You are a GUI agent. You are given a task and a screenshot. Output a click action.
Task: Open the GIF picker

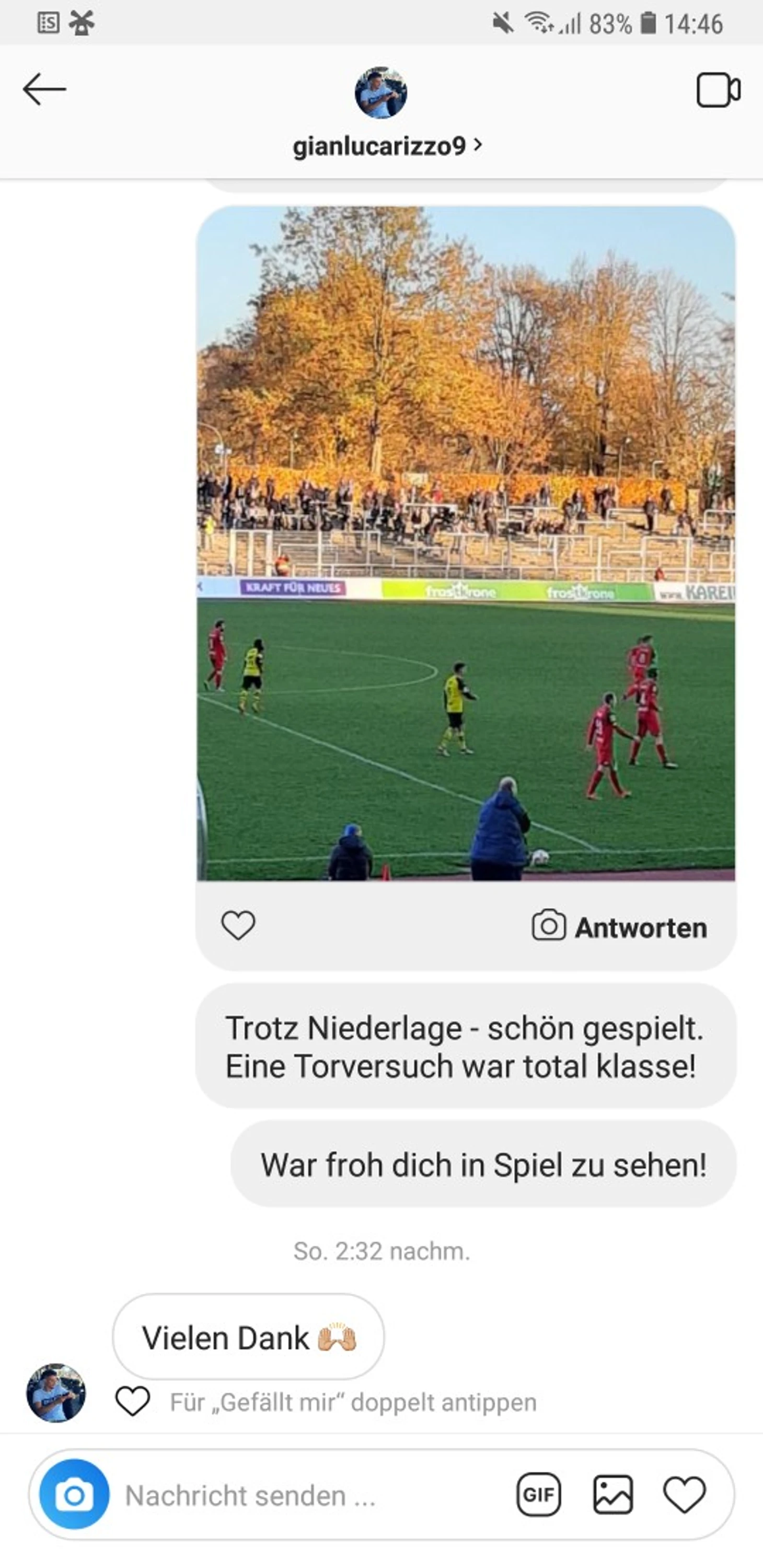538,1494
